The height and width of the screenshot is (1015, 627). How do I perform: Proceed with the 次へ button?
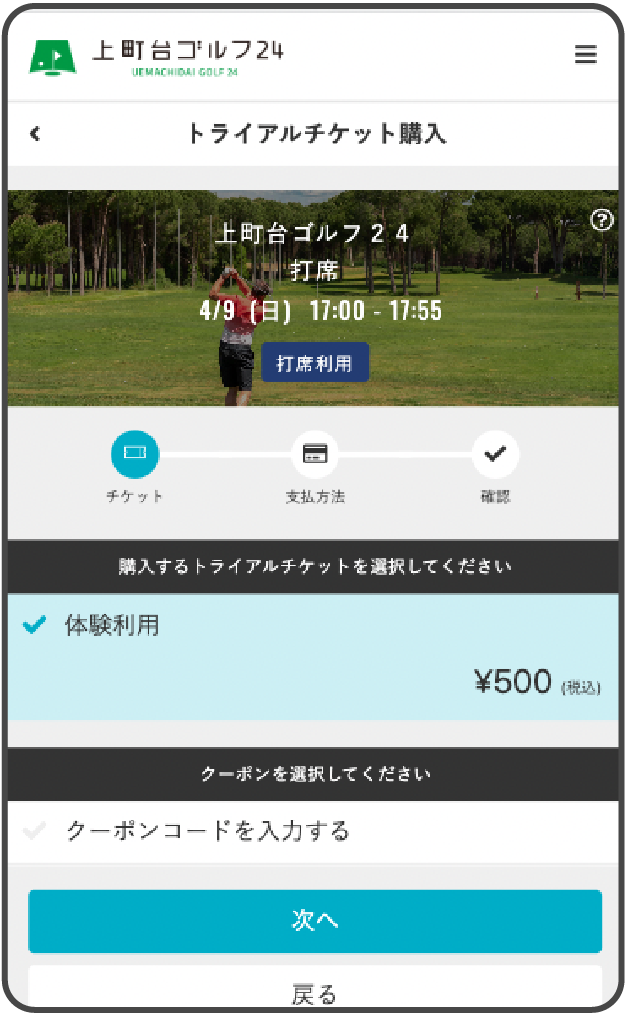click(x=314, y=921)
